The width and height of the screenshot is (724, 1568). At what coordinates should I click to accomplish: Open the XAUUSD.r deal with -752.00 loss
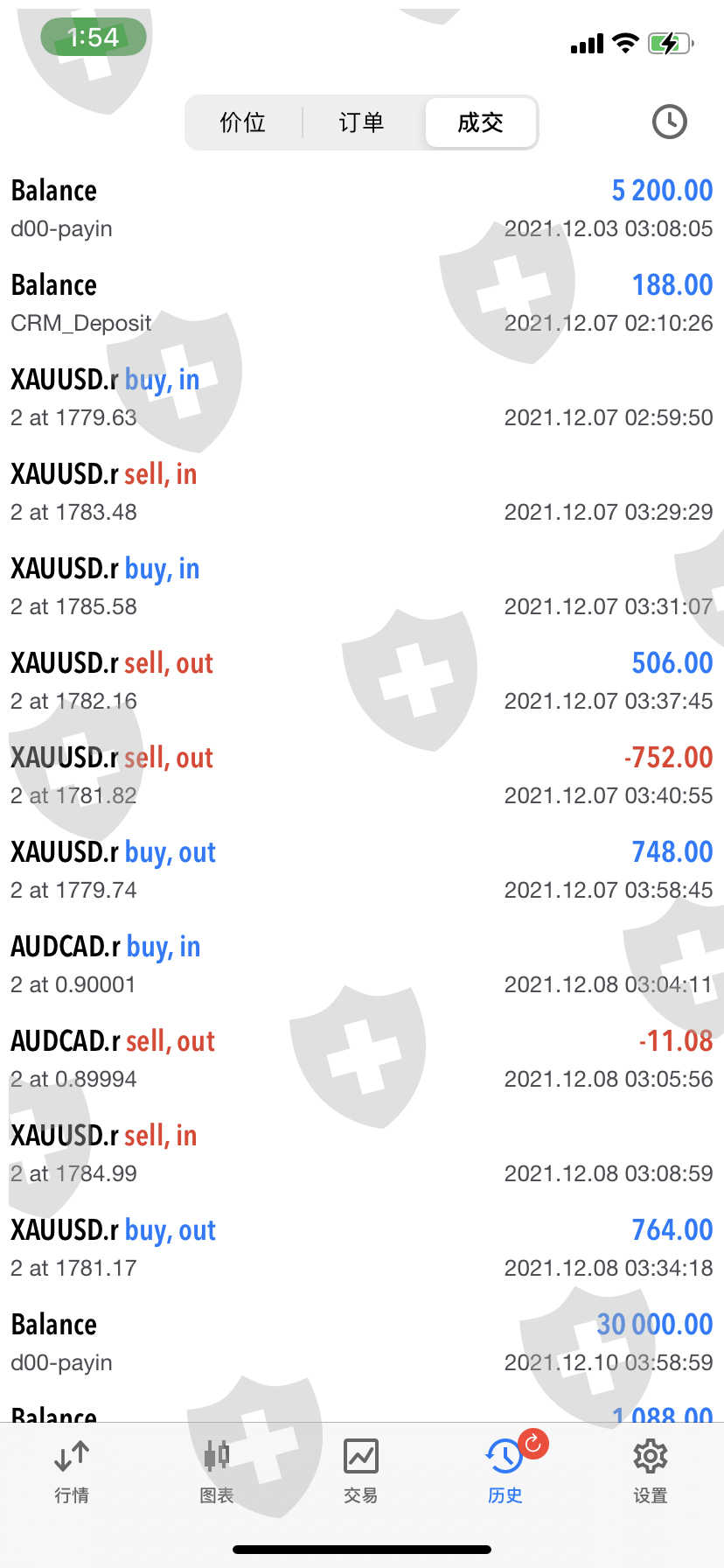(x=361, y=775)
